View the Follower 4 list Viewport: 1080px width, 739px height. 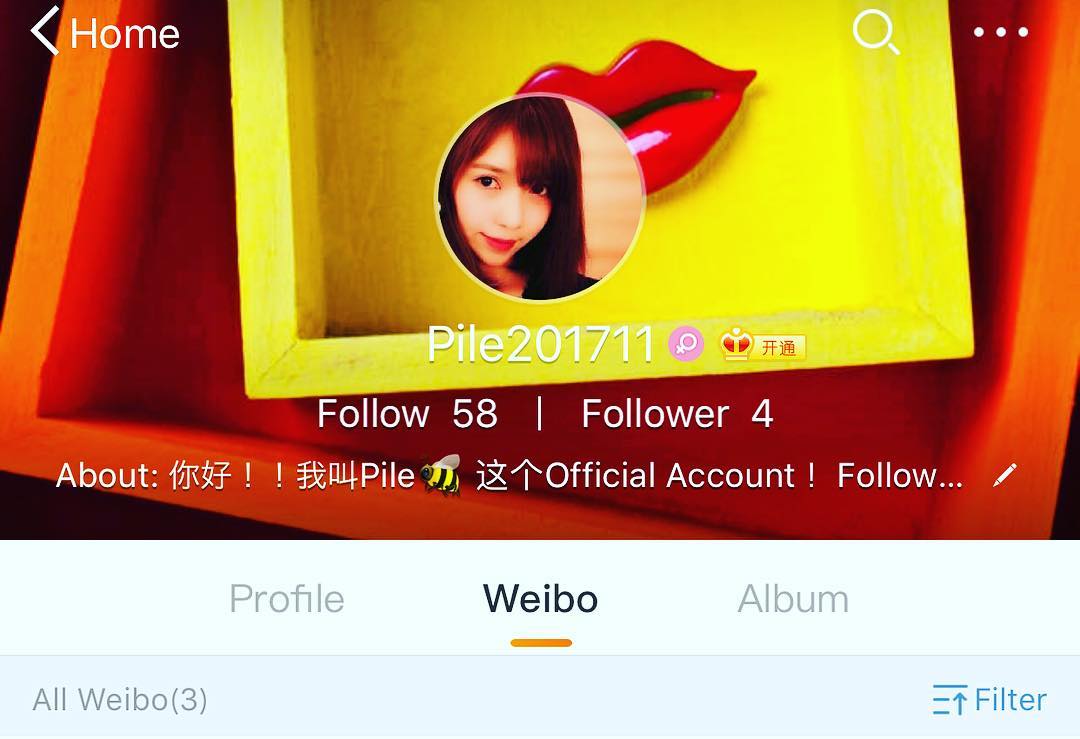point(677,414)
